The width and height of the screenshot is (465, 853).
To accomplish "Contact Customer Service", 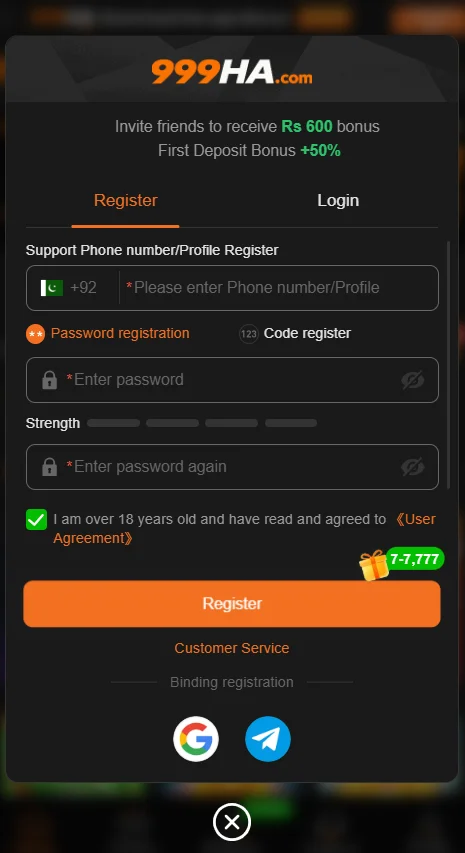I will coord(232,648).
